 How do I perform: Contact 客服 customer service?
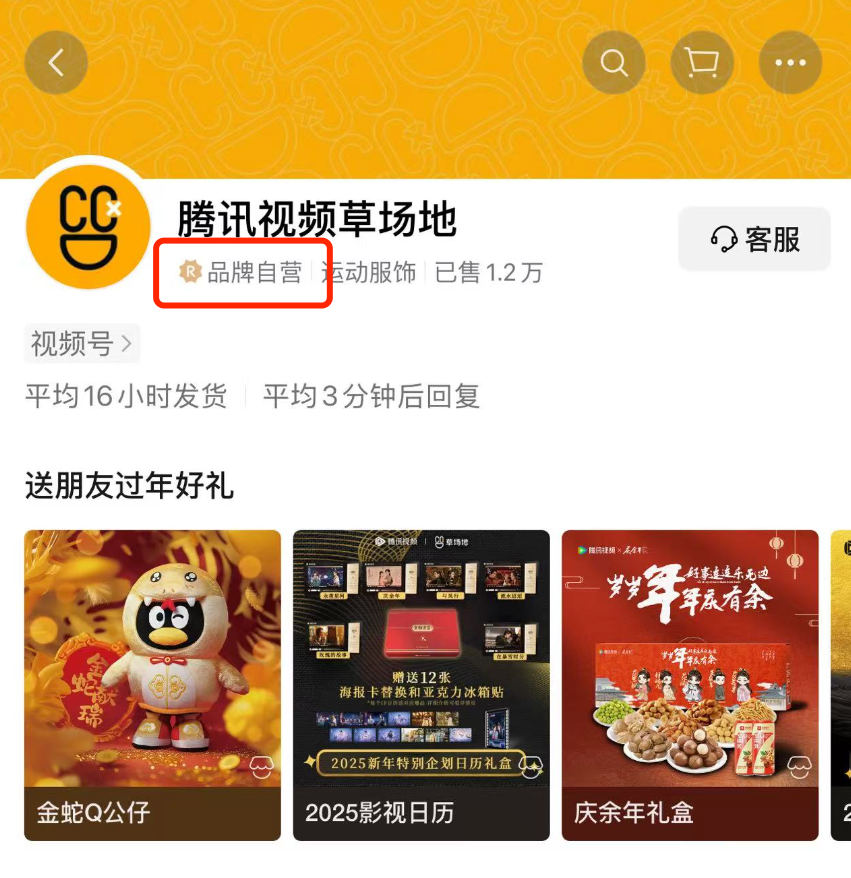(755, 239)
